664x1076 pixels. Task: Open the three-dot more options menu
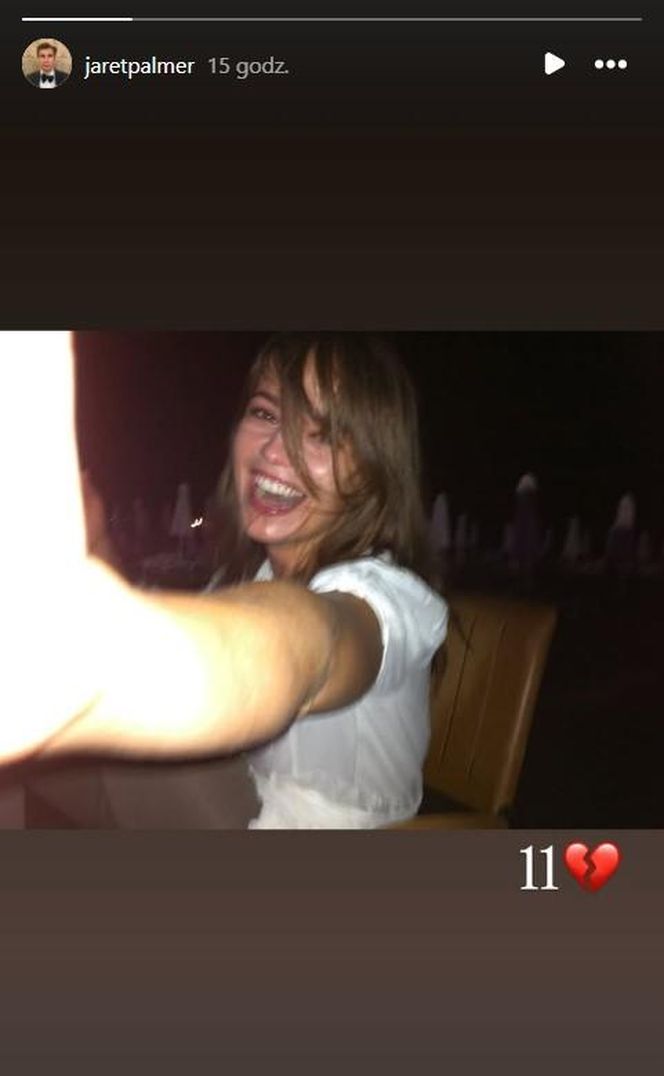click(x=610, y=64)
